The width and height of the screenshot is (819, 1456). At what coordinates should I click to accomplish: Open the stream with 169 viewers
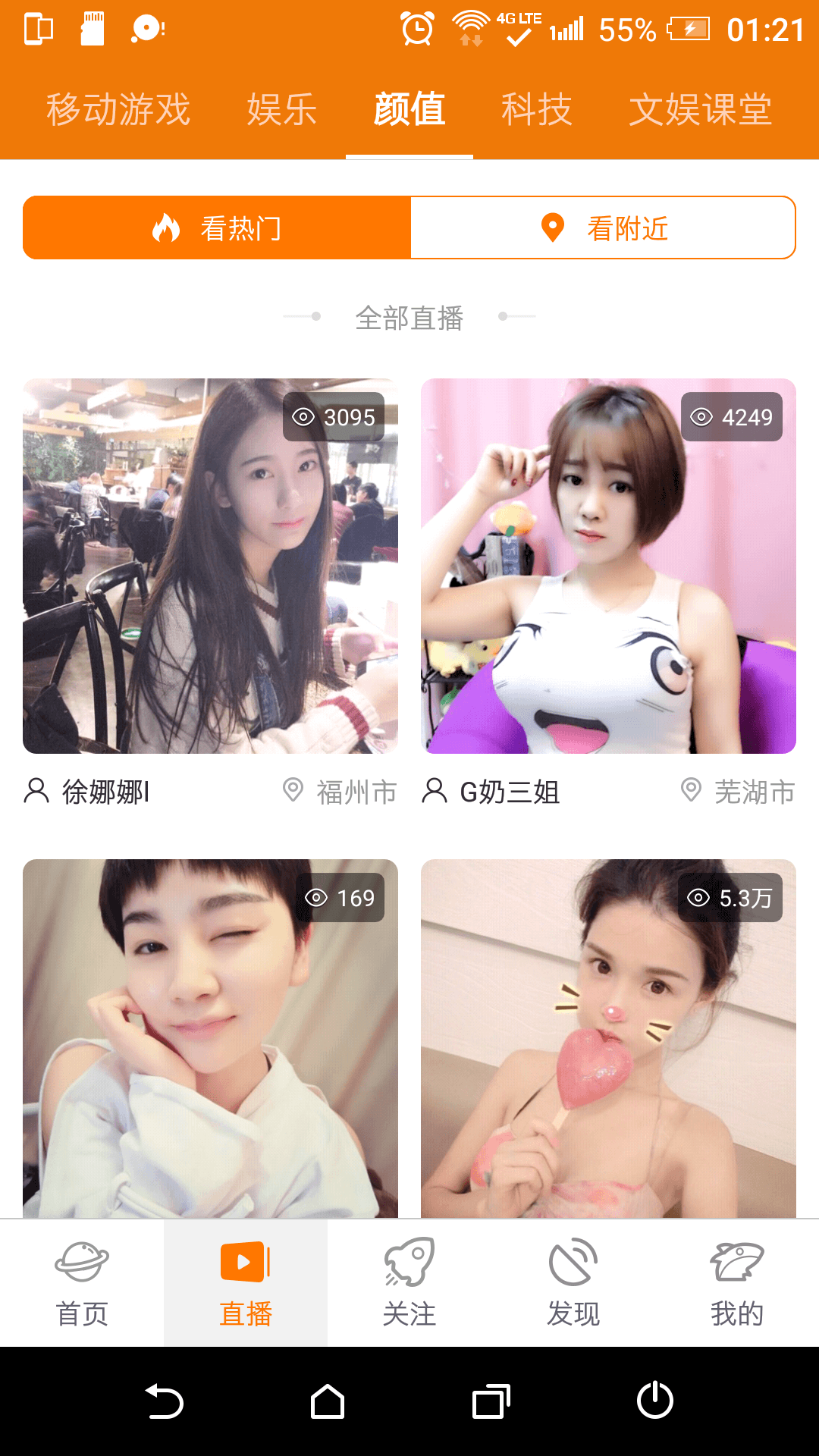pyautogui.click(x=210, y=1038)
